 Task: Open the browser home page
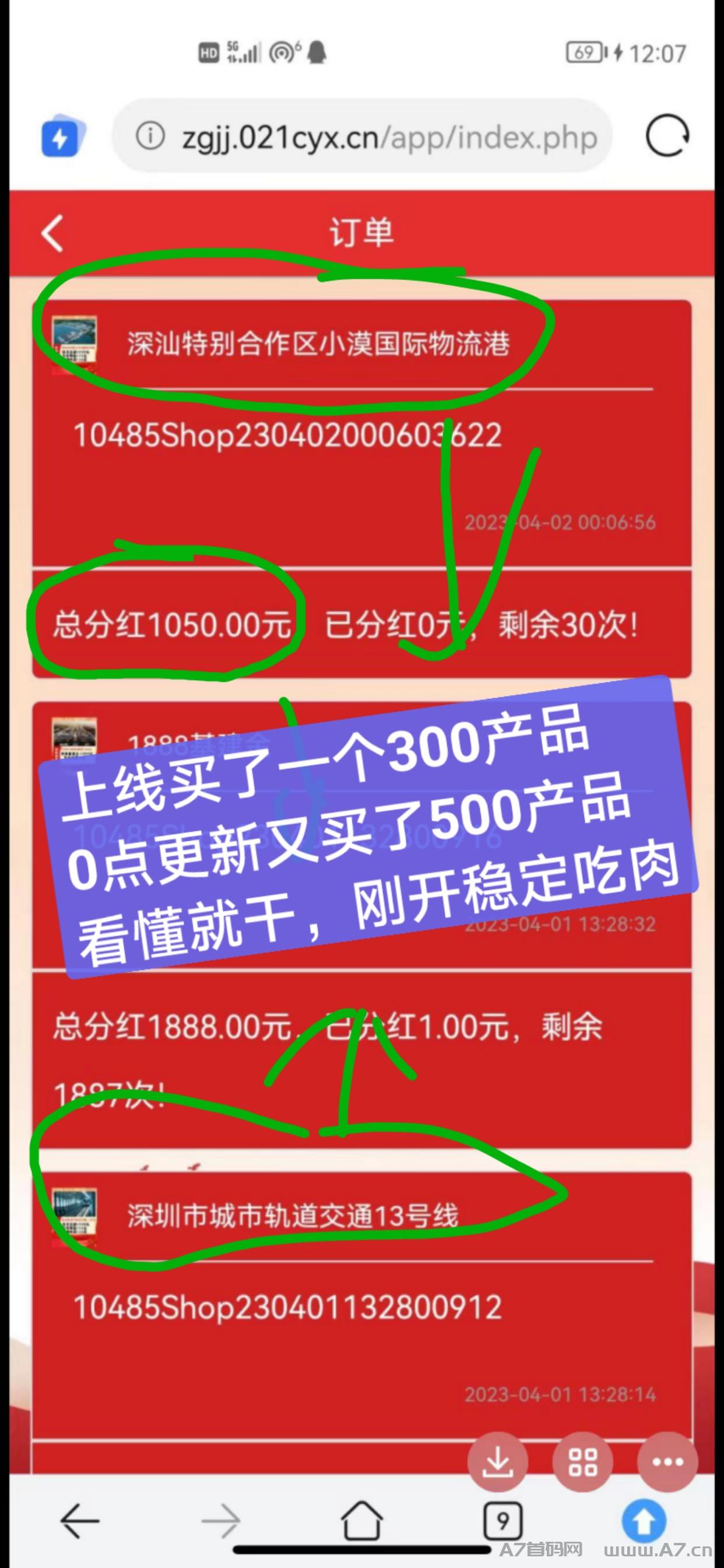[x=361, y=1520]
